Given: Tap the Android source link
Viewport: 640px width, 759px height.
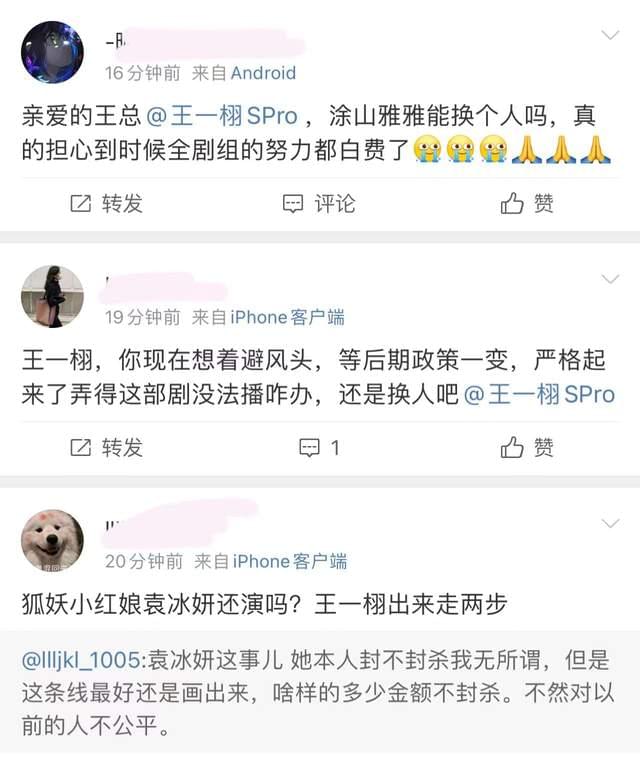Looking at the screenshot, I should click(263, 73).
